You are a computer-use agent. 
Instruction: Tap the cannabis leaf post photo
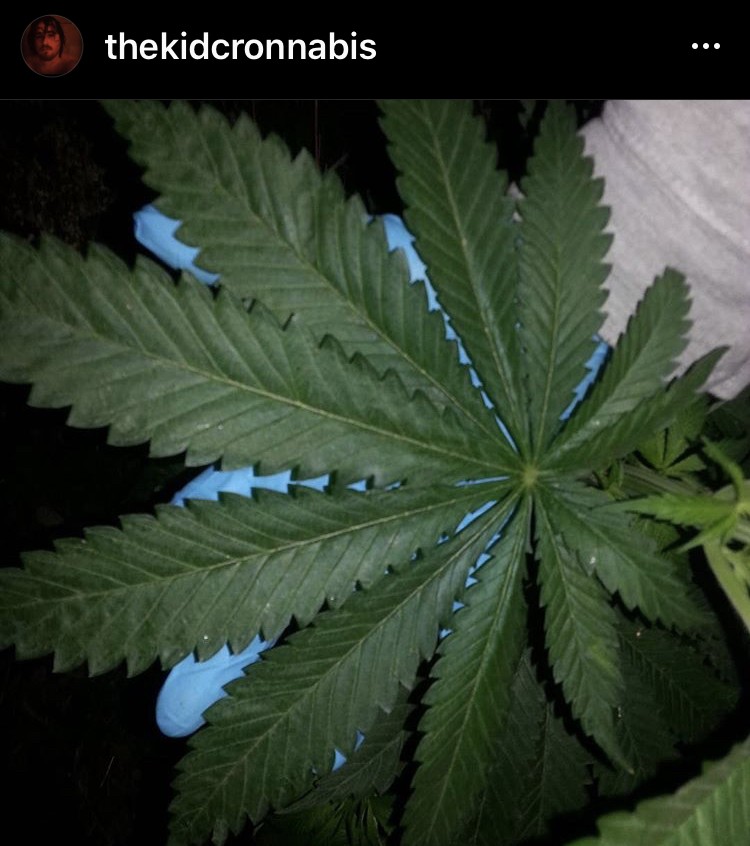375,470
